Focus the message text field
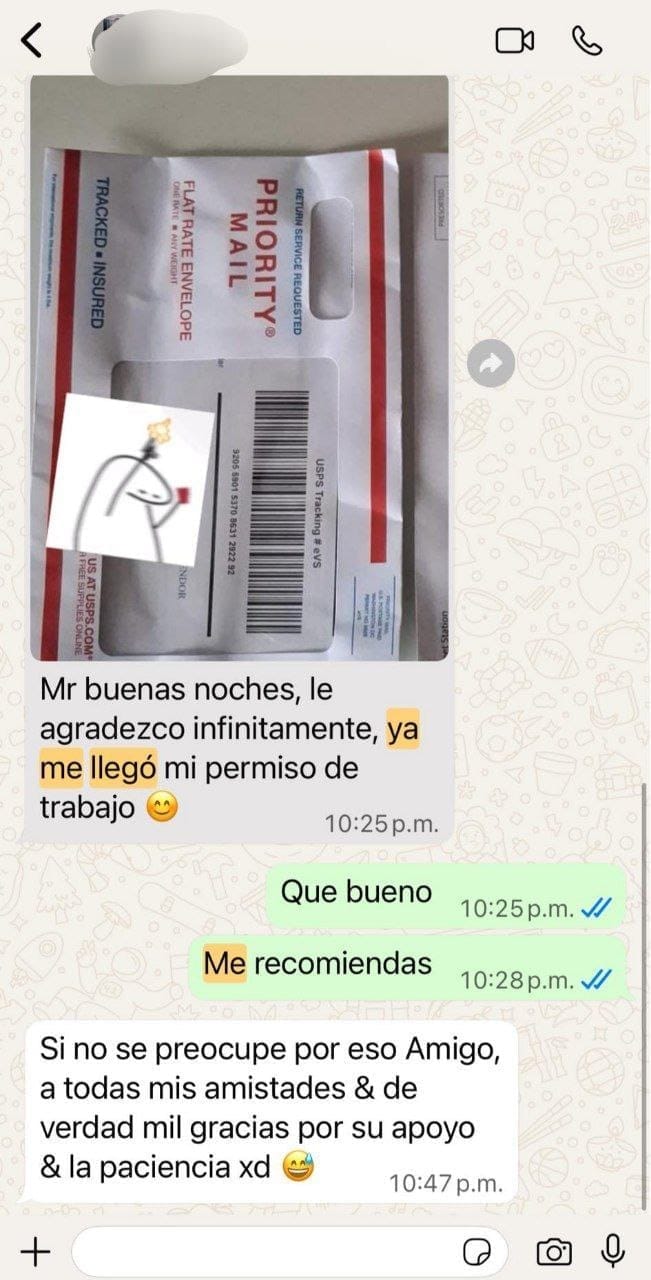The height and width of the screenshot is (1280, 651). coord(260,1251)
